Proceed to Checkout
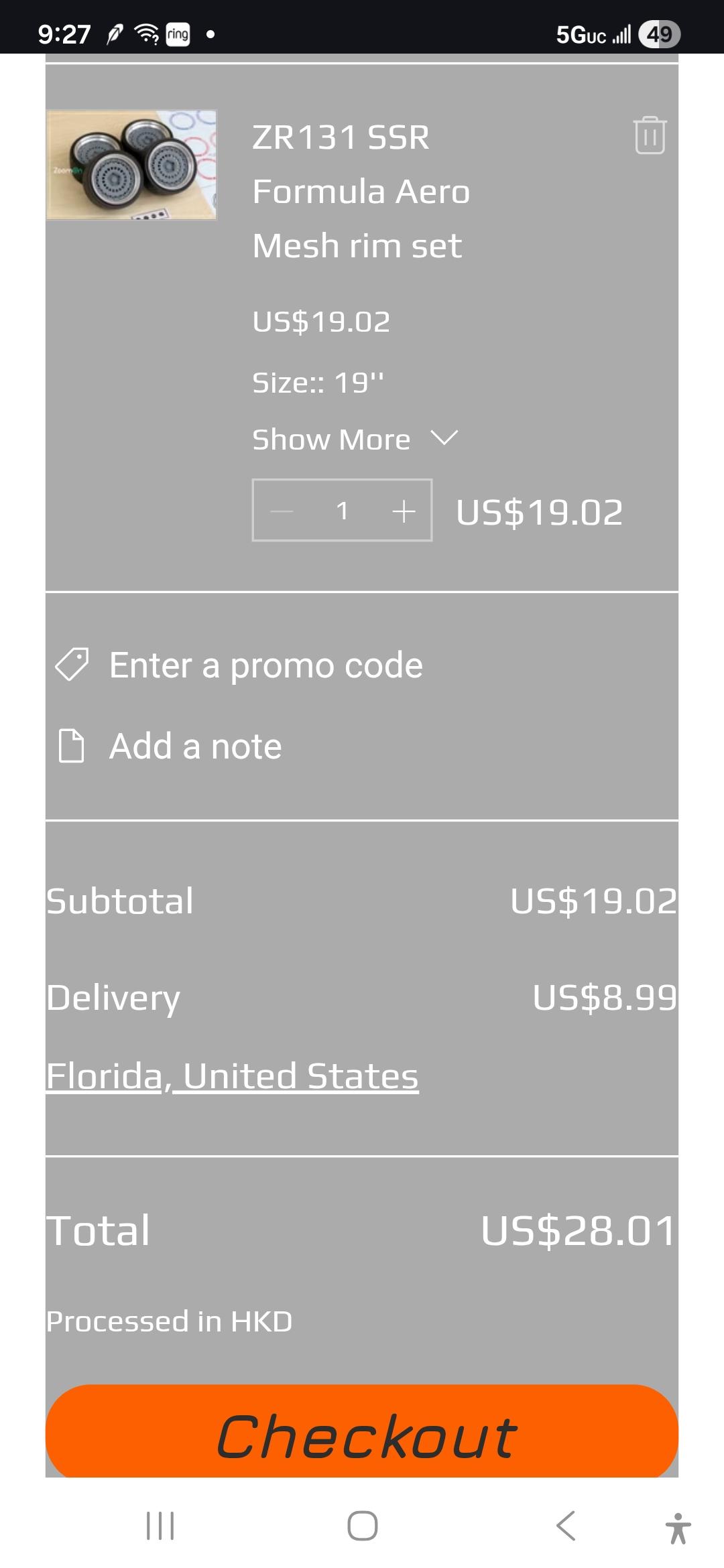Image resolution: width=724 pixels, height=1568 pixels. (362, 1435)
